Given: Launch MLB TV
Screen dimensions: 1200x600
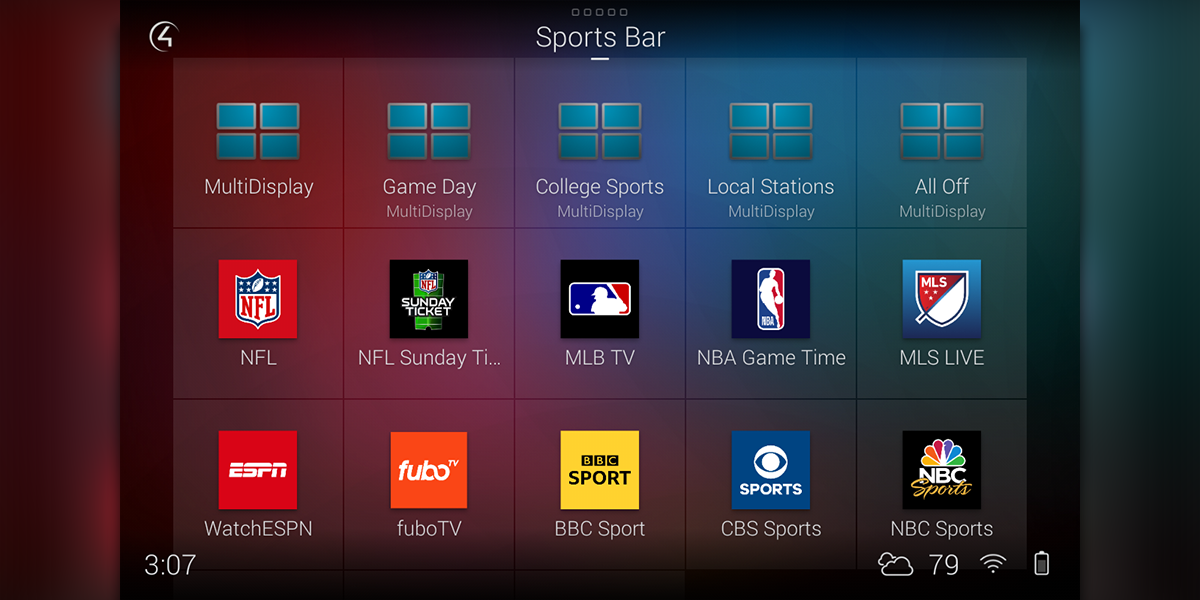Looking at the screenshot, I should pyautogui.click(x=600, y=299).
